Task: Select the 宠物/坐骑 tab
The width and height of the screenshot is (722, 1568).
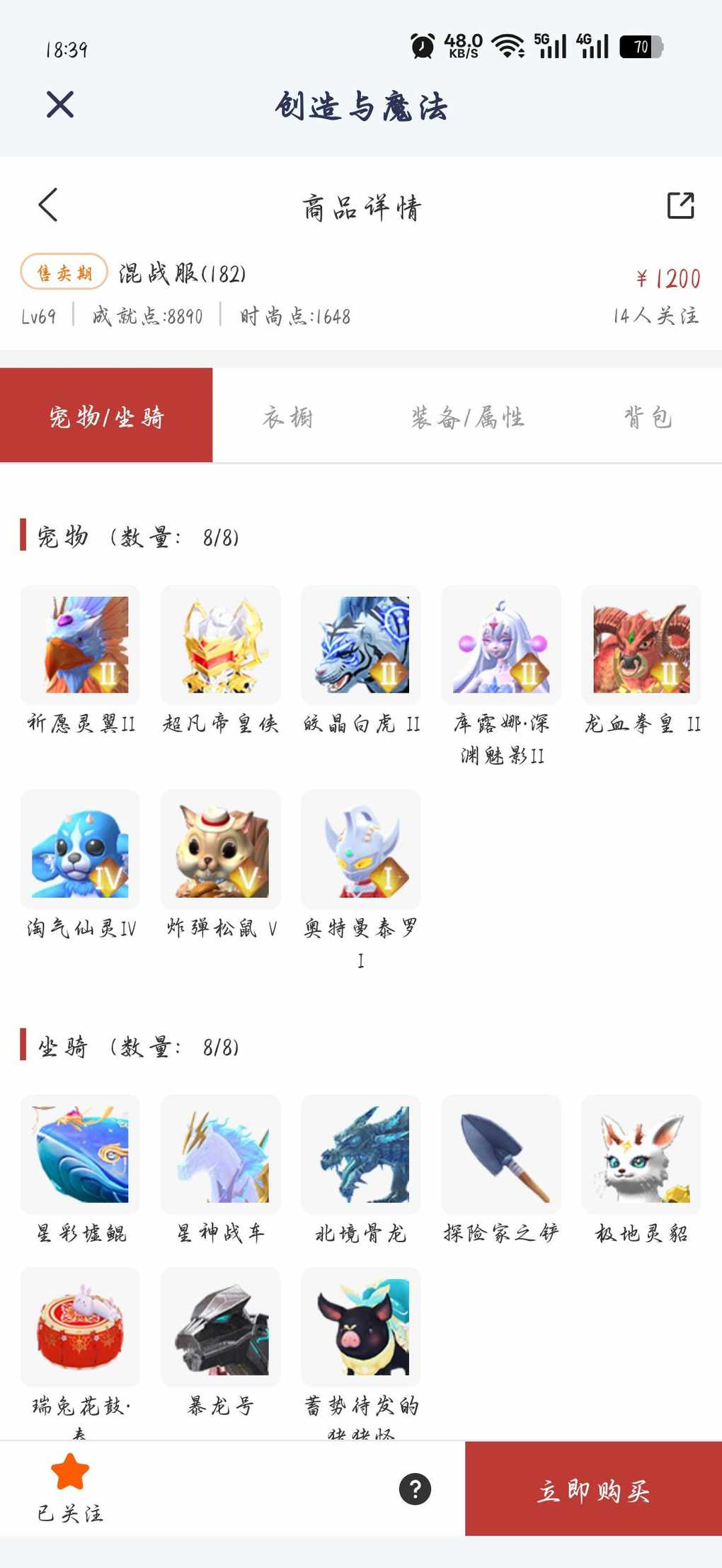Action: click(106, 416)
